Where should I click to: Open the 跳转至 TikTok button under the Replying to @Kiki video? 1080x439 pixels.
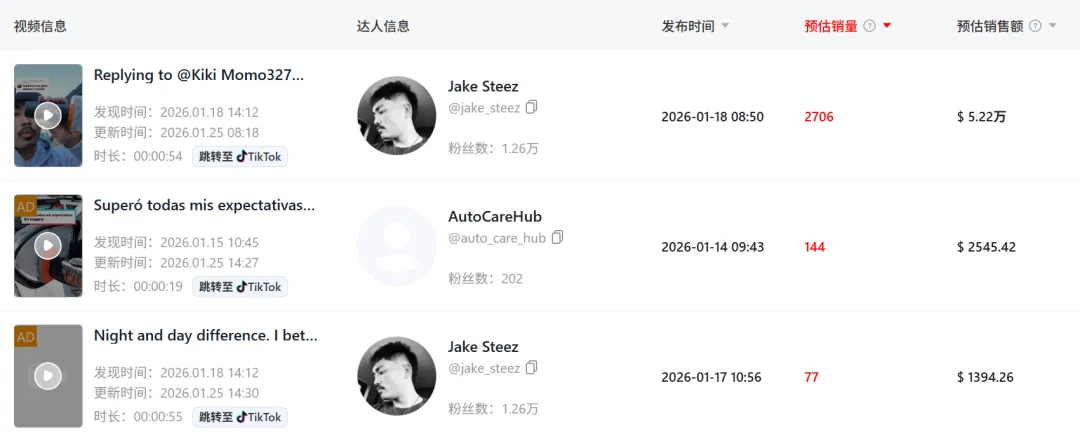coord(240,157)
